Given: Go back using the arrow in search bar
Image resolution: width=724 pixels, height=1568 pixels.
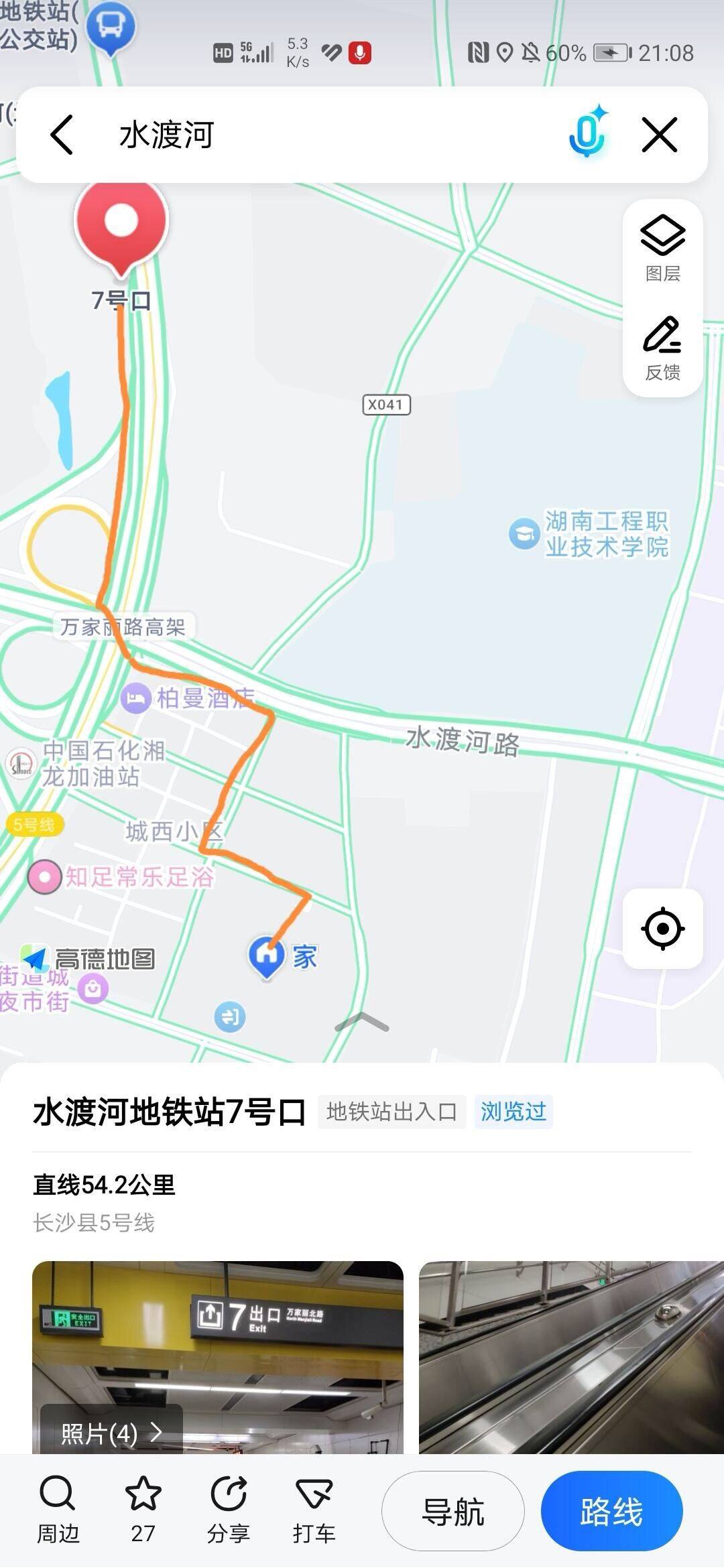Looking at the screenshot, I should (x=62, y=135).
